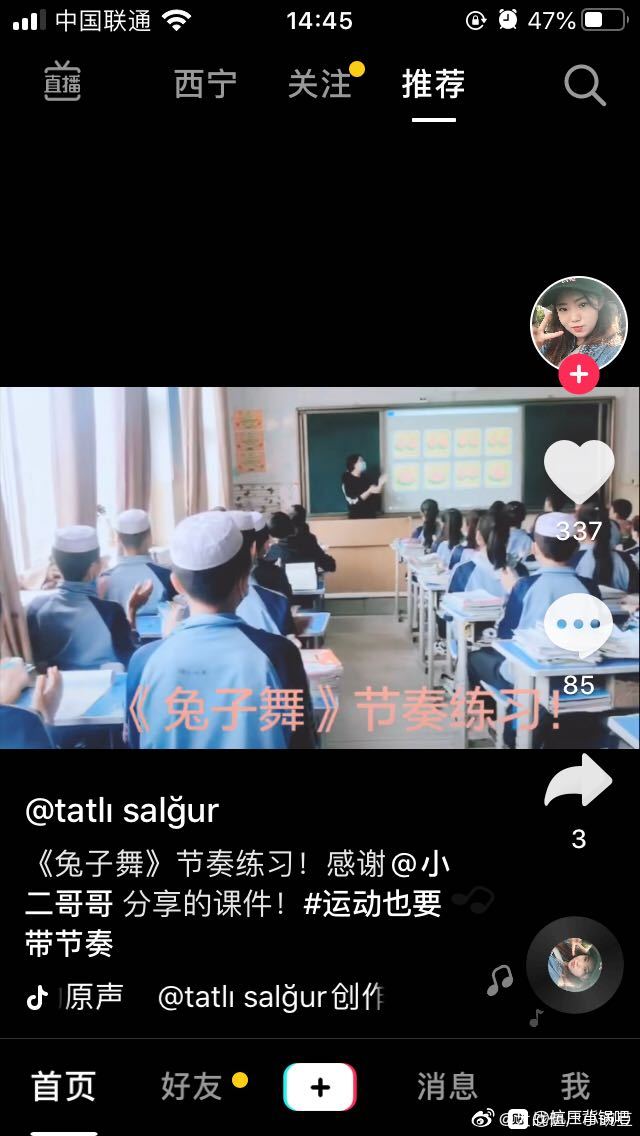This screenshot has width=640, height=1136.
Task: Create a new video with plus button
Action: pyautogui.click(x=320, y=1087)
